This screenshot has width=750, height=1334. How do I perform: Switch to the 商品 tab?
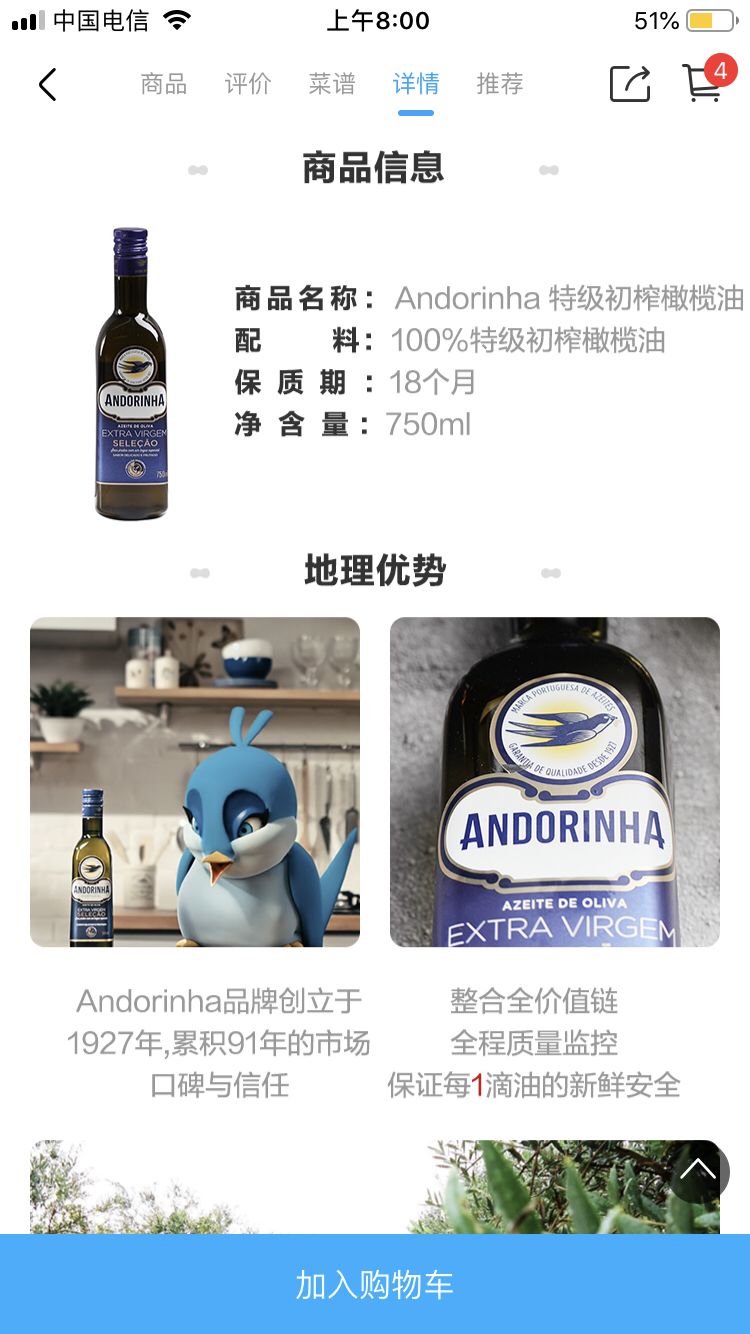click(x=164, y=84)
